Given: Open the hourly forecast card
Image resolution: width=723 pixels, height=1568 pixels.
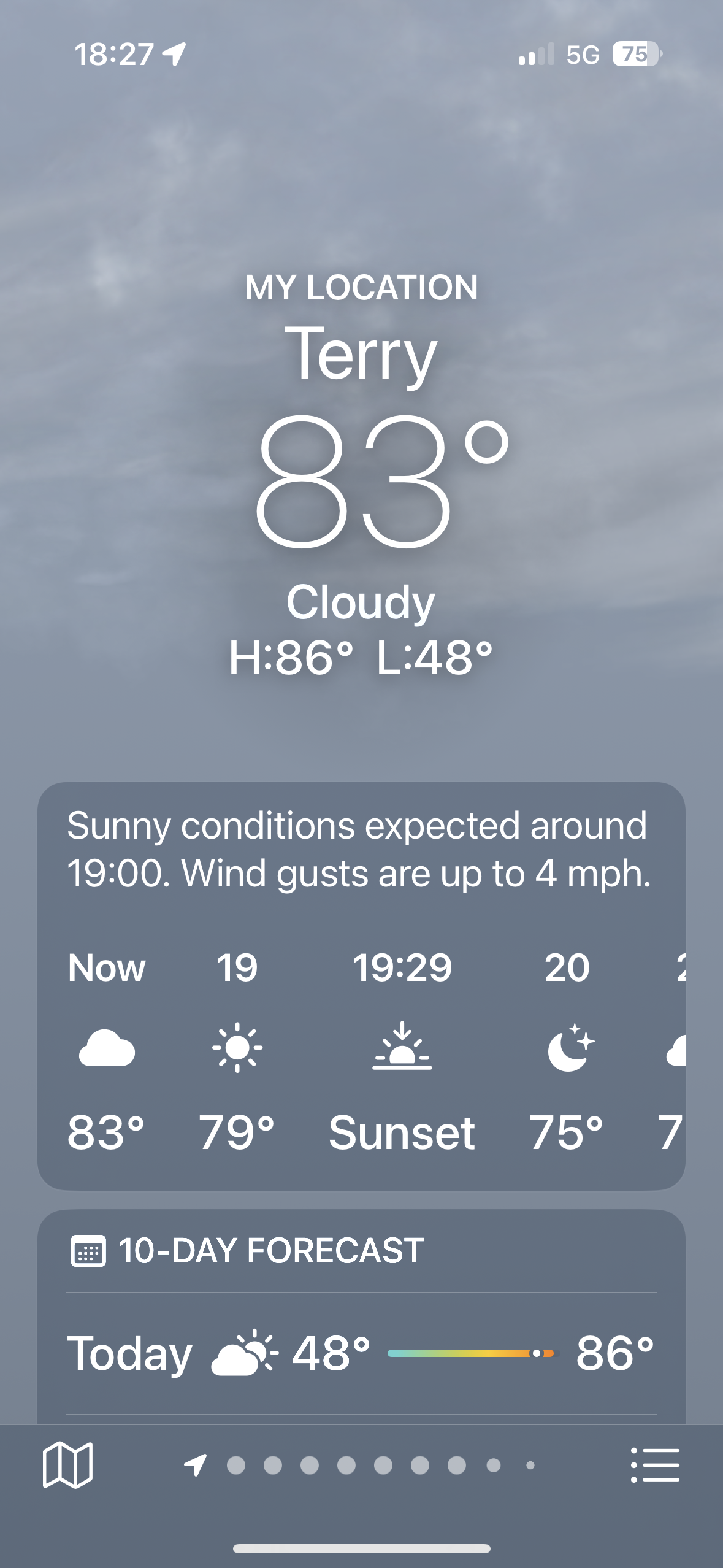Looking at the screenshot, I should pyautogui.click(x=361, y=988).
